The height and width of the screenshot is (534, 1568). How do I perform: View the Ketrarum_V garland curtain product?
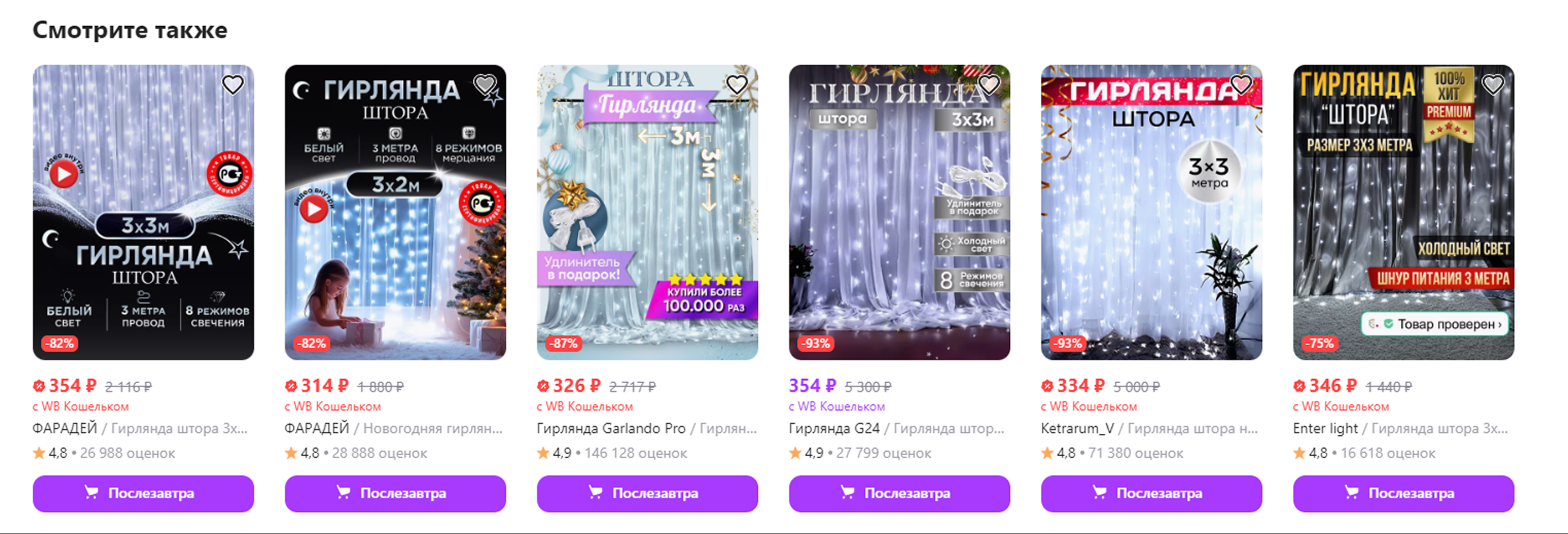point(1151,213)
